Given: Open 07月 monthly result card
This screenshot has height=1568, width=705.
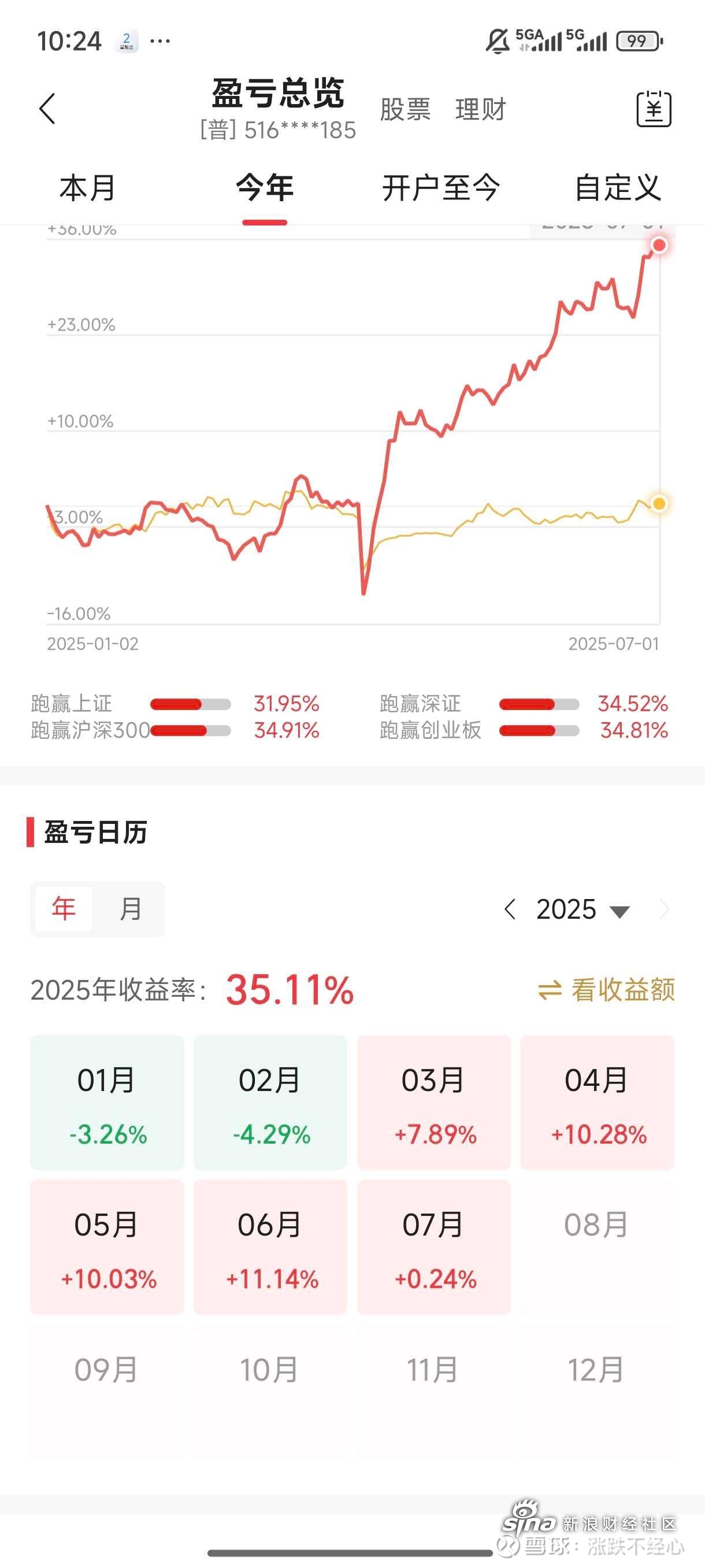Looking at the screenshot, I should tap(434, 1247).
